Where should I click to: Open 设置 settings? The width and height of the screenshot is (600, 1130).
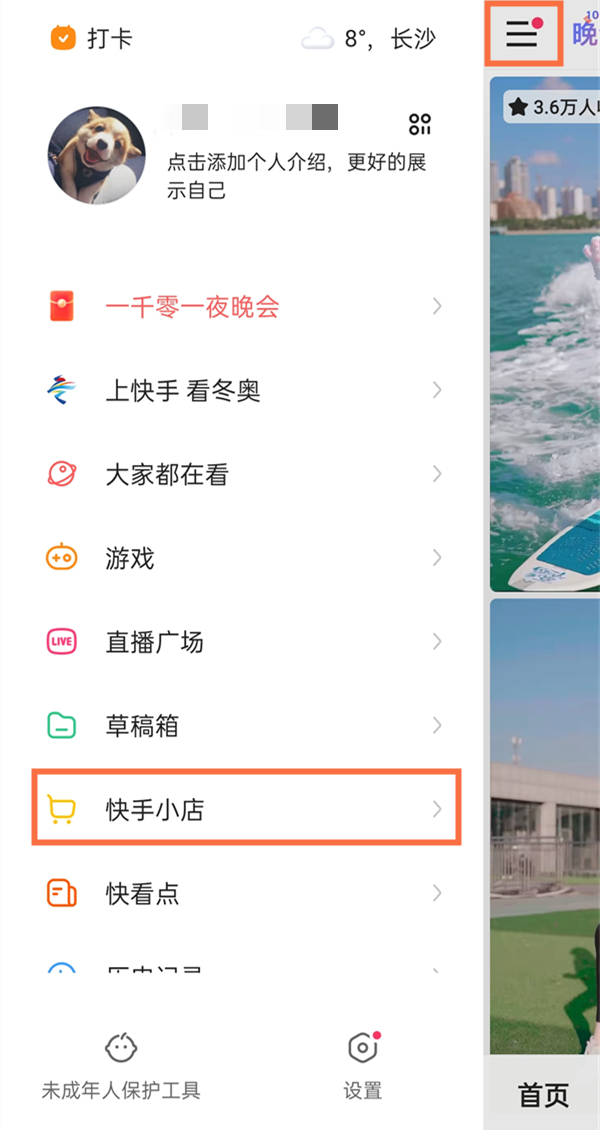[363, 1065]
